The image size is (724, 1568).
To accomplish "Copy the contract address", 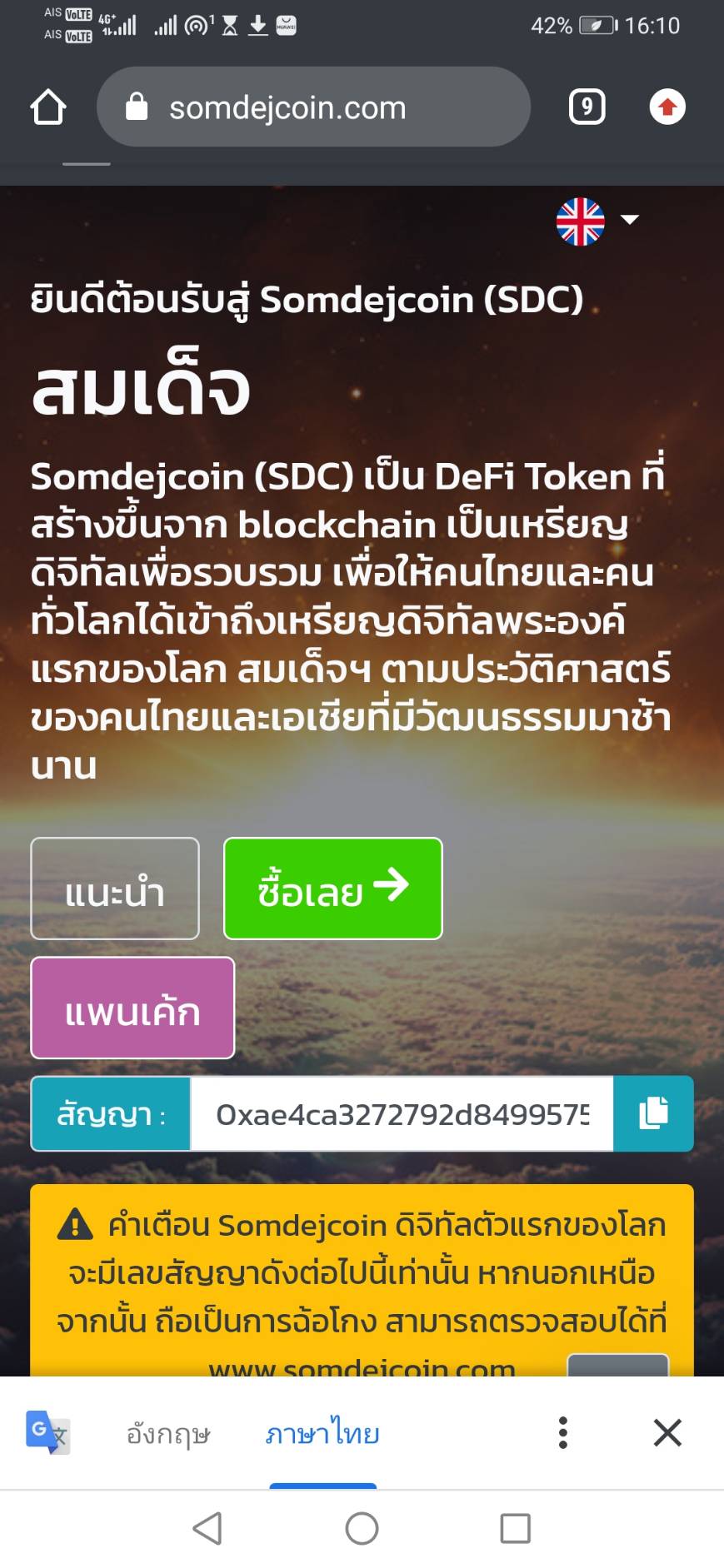I will [x=653, y=1113].
